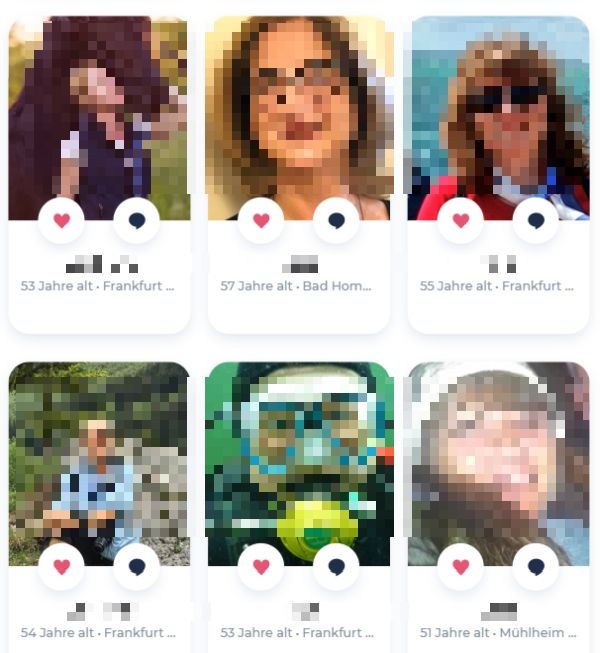Like the 53-year-old Frankfurt profile with dark photo
This screenshot has height=653, width=600.
(61, 221)
